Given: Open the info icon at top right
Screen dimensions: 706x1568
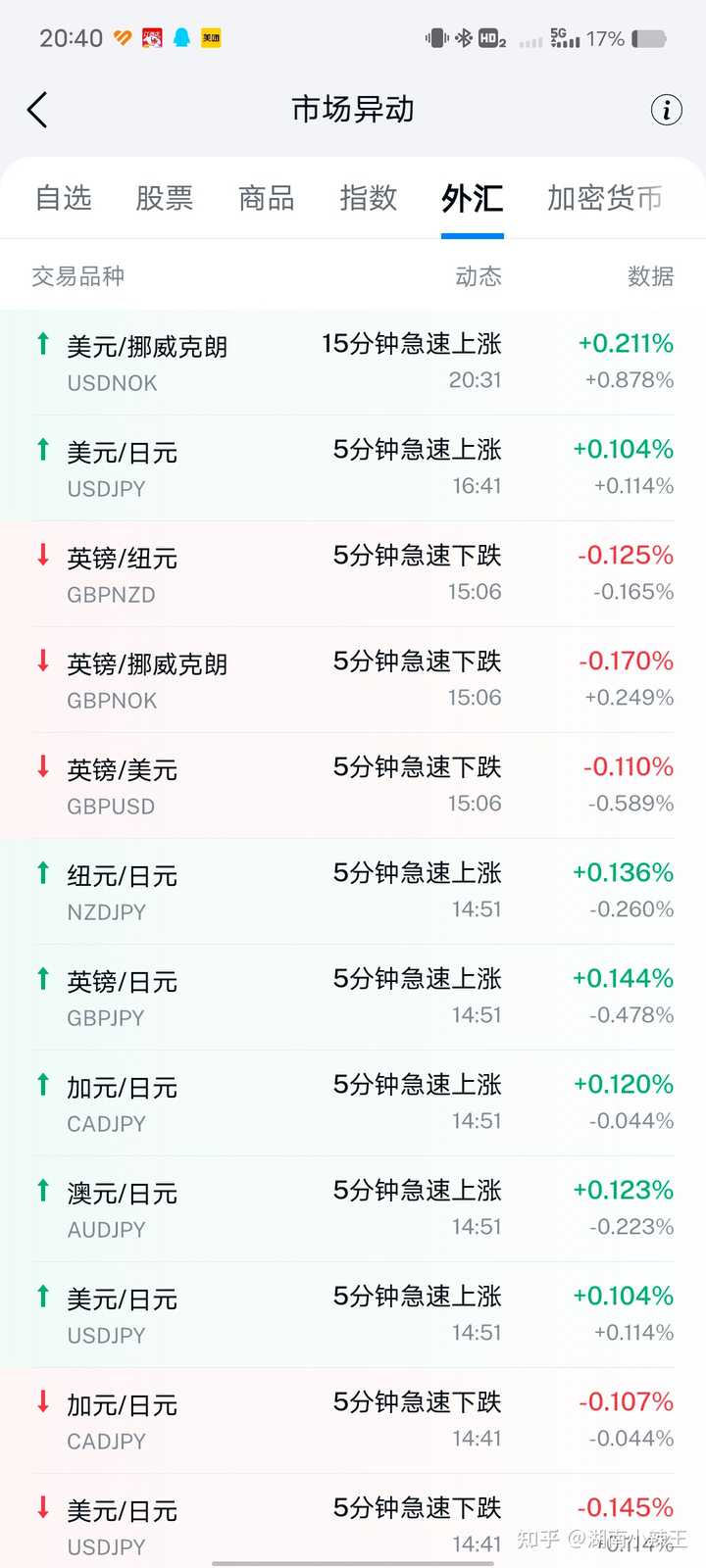Looking at the screenshot, I should pyautogui.click(x=667, y=111).
